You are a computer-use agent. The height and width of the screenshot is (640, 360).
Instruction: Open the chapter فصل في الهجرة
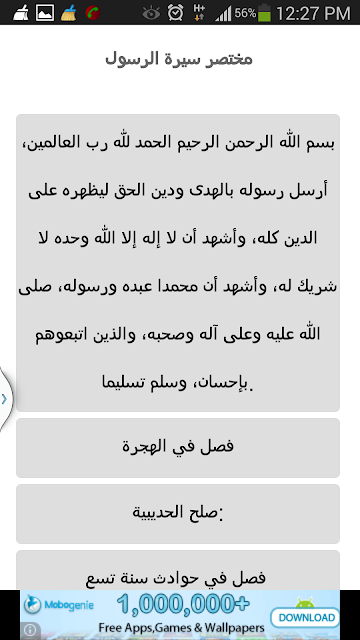[178, 448]
